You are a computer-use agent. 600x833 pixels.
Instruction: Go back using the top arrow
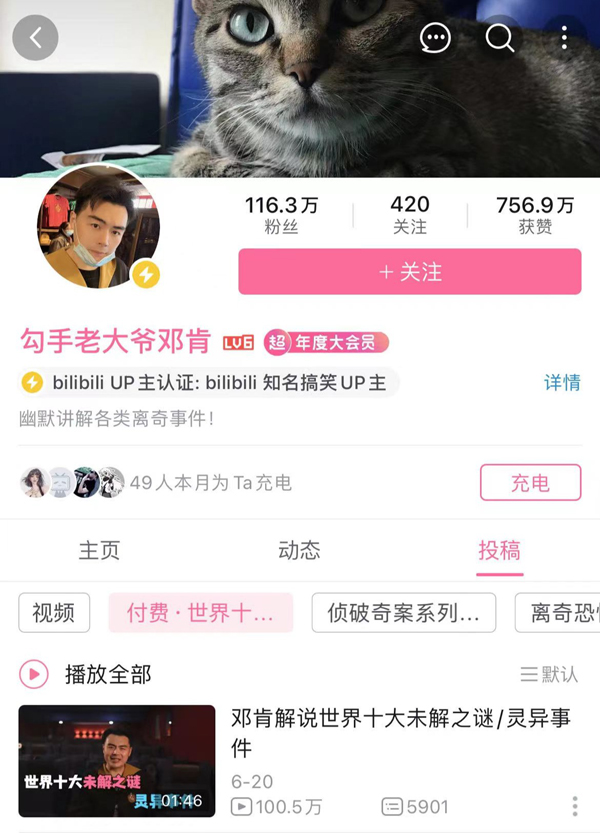pos(36,38)
